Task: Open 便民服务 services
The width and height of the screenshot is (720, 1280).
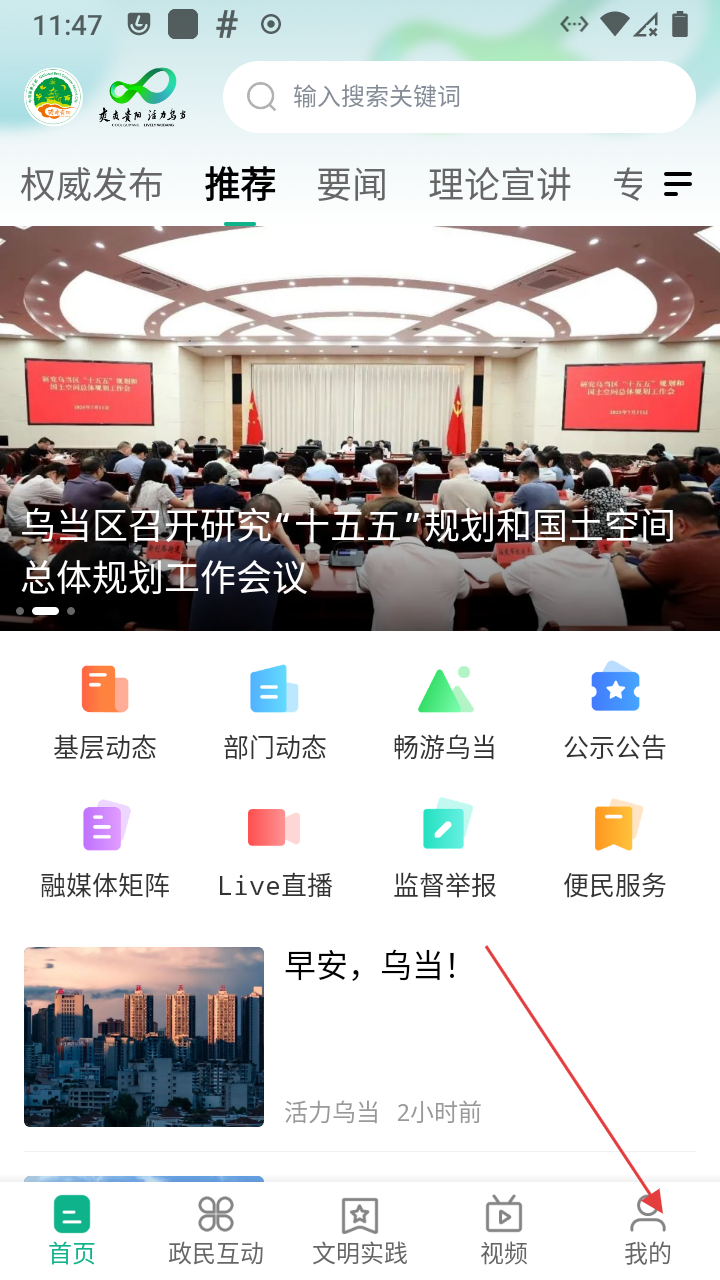Action: coord(615,849)
